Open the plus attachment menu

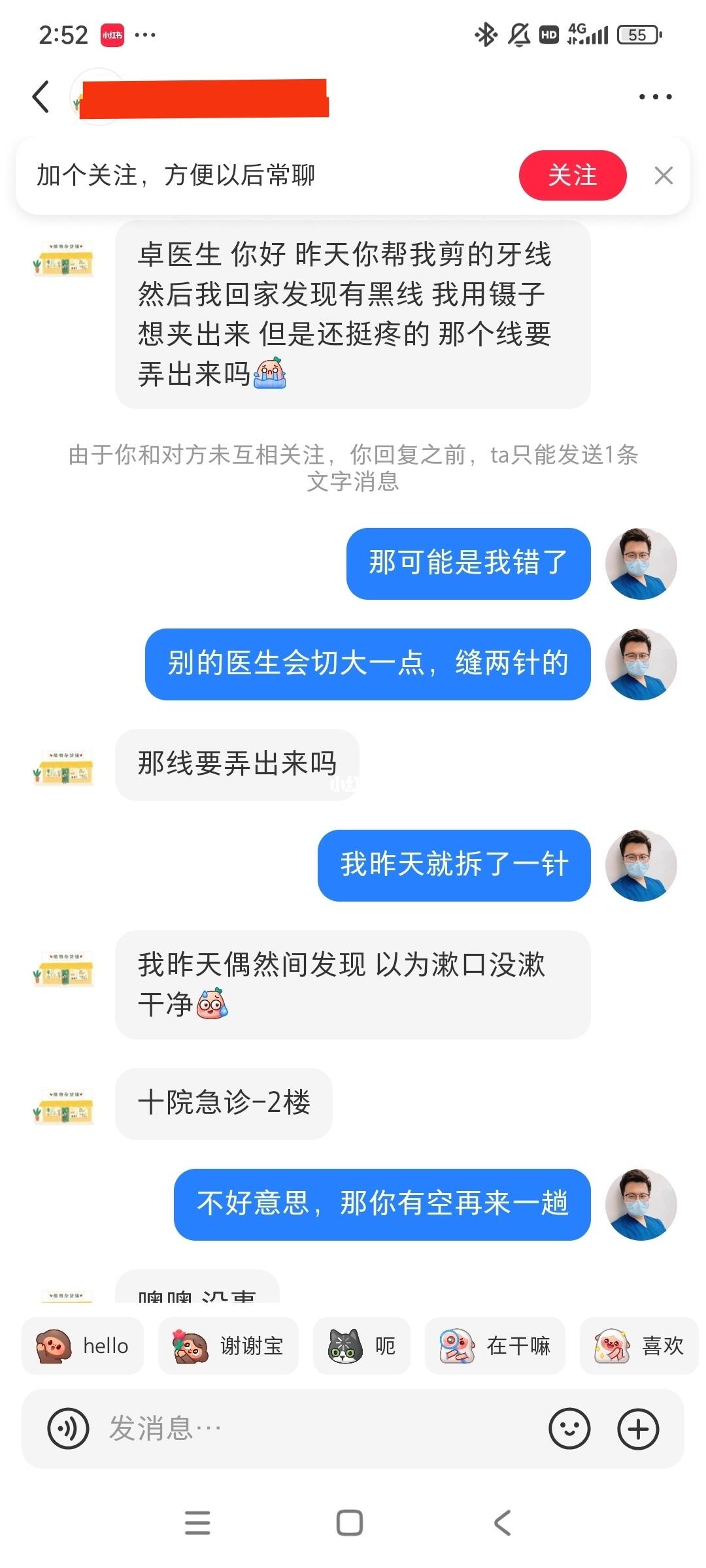638,1429
